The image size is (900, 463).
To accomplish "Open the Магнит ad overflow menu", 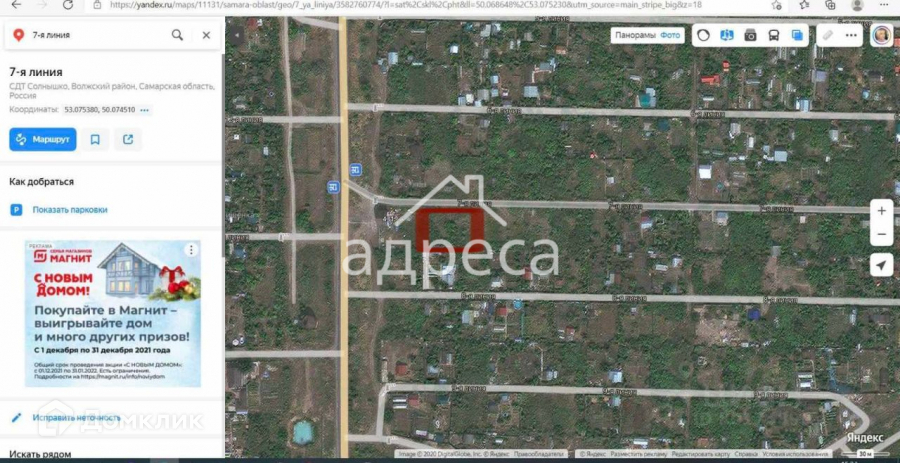I will pyautogui.click(x=191, y=250).
